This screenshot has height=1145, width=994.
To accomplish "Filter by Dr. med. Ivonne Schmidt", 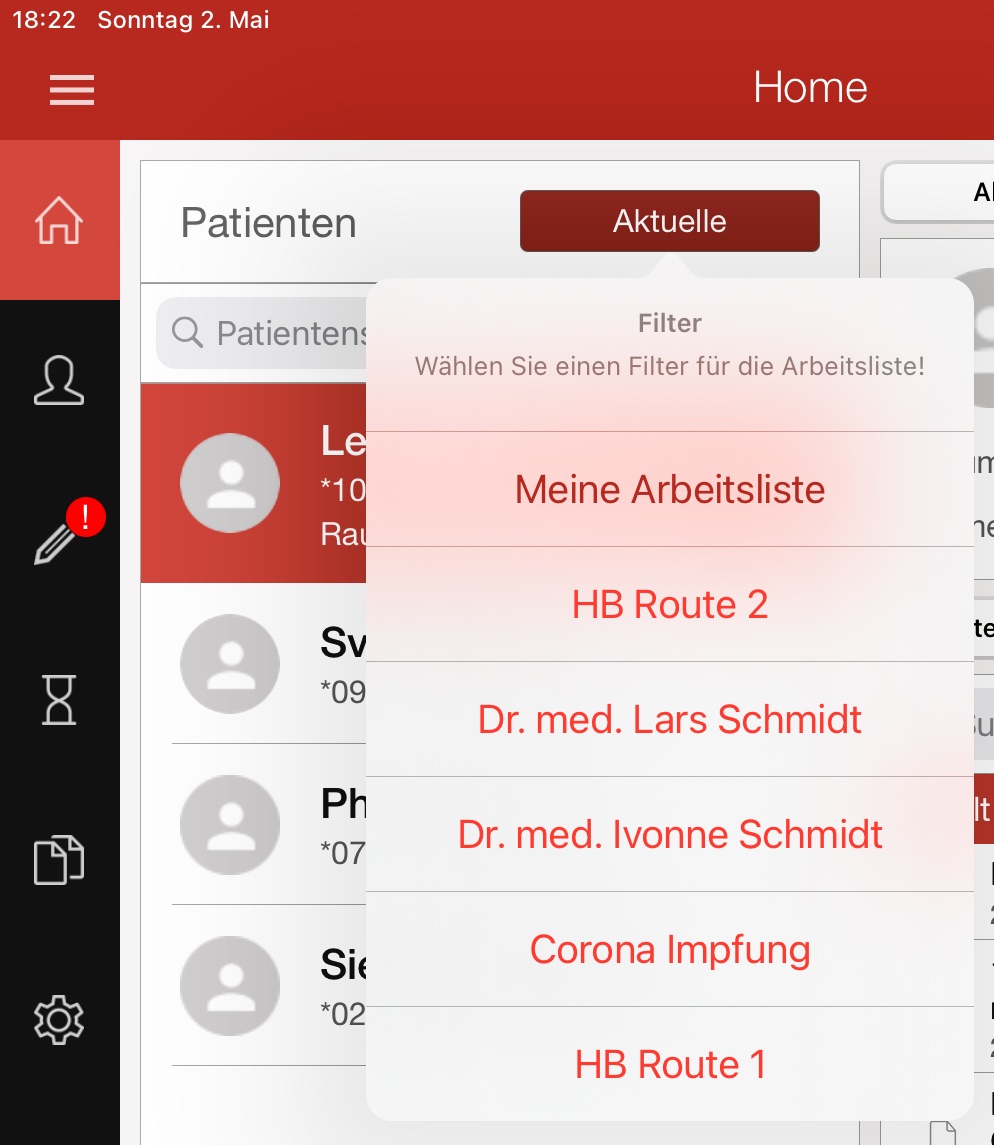I will click(669, 834).
